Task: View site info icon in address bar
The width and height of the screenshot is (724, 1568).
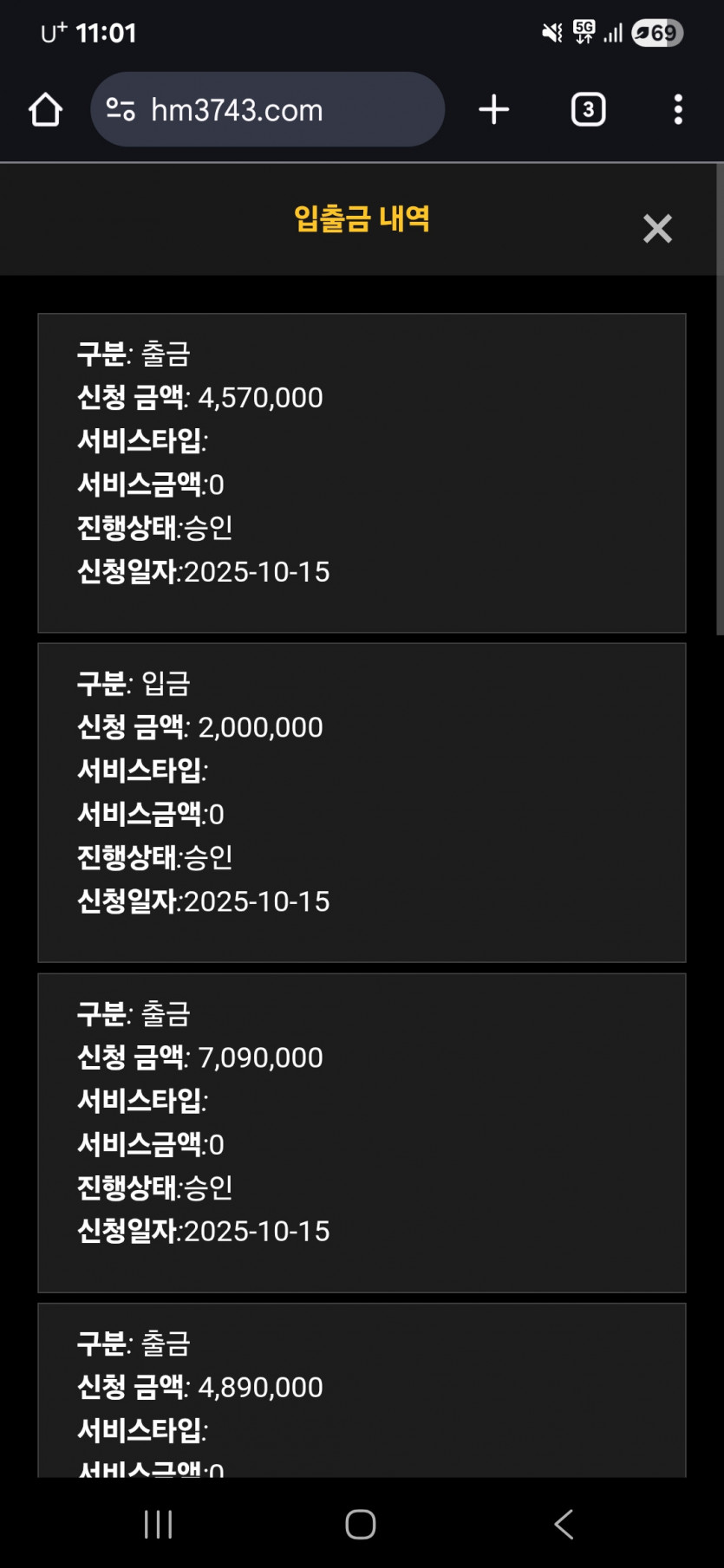Action: pos(121,110)
